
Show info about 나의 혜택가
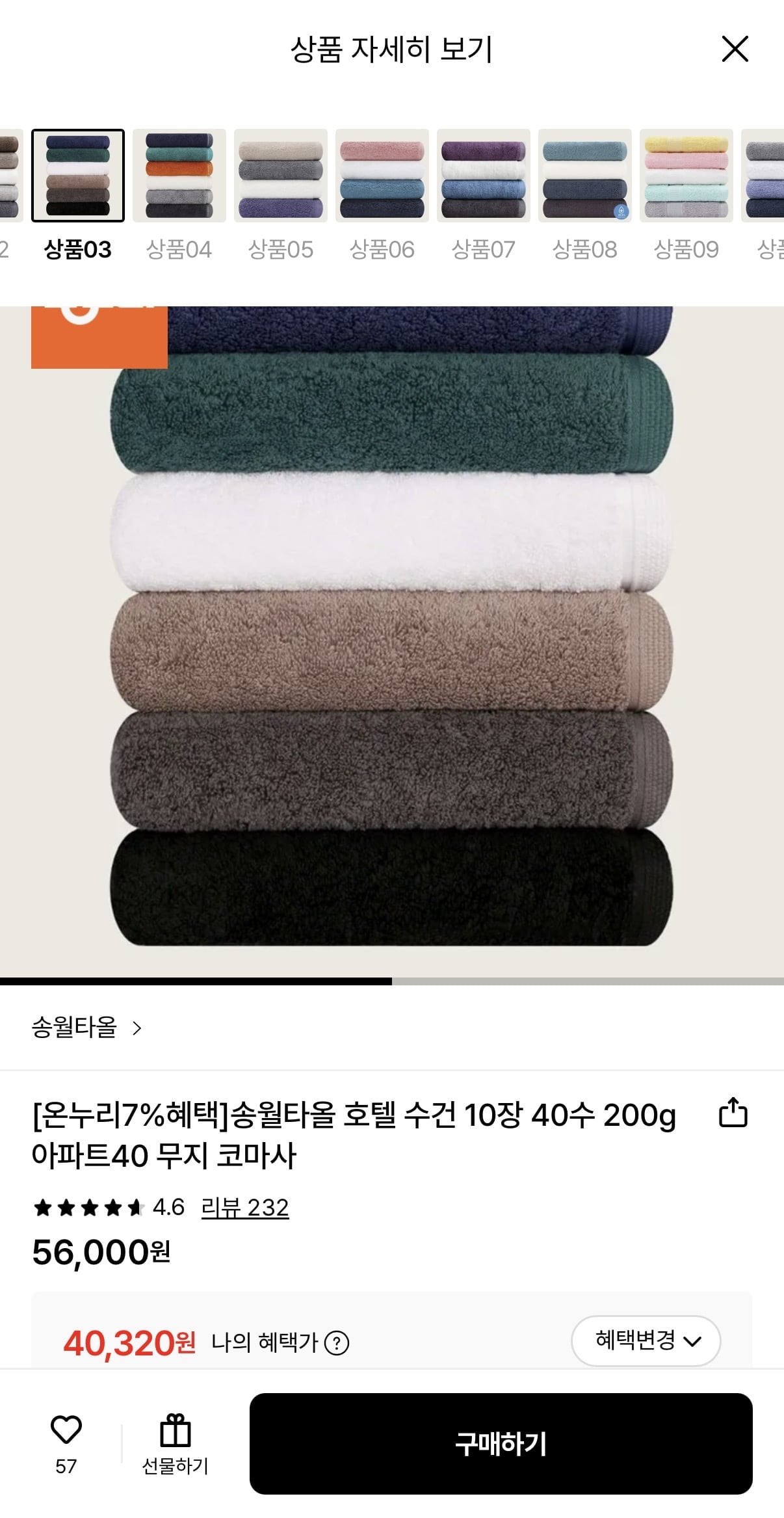[x=337, y=1342]
